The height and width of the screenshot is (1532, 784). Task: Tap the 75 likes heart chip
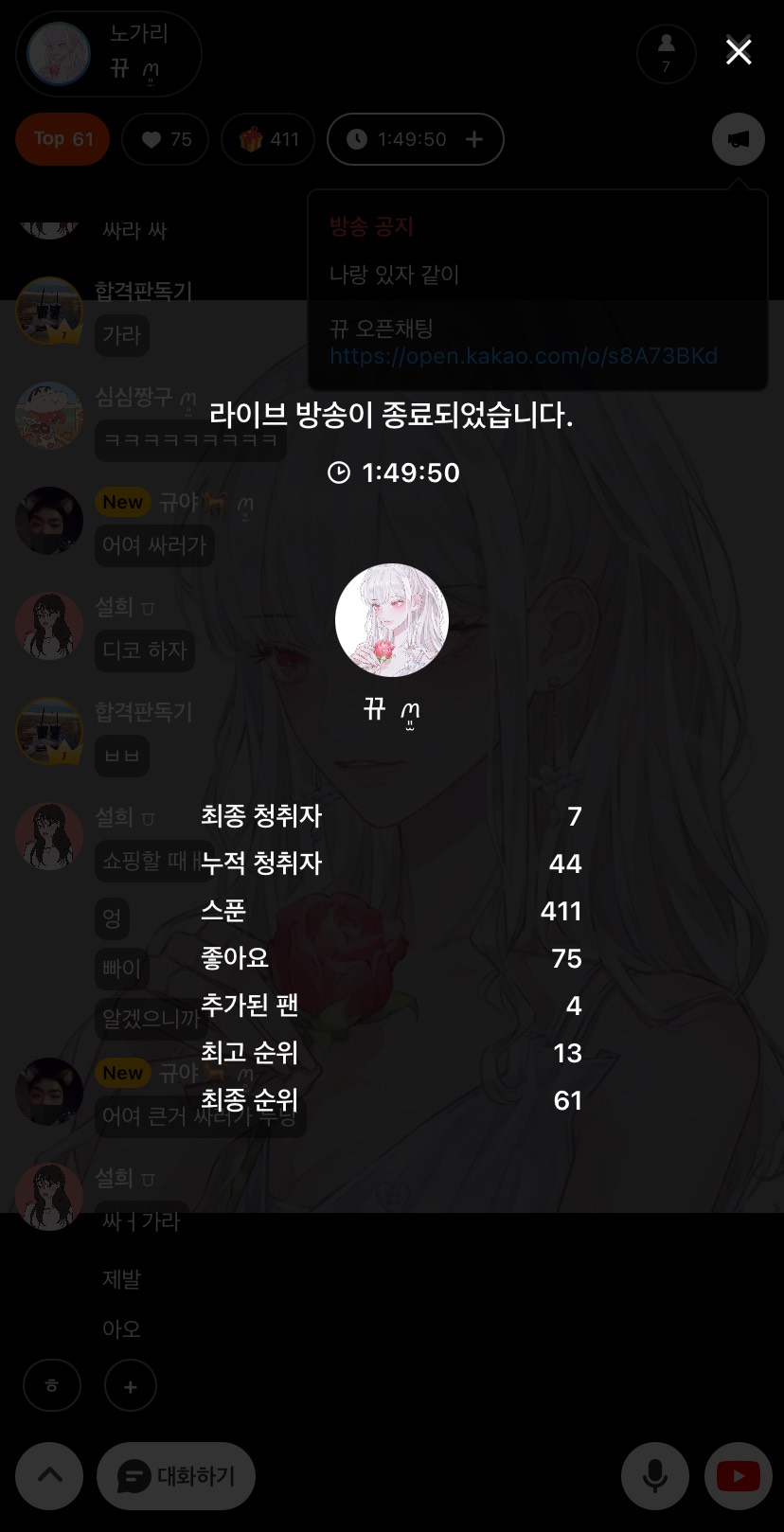[166, 139]
